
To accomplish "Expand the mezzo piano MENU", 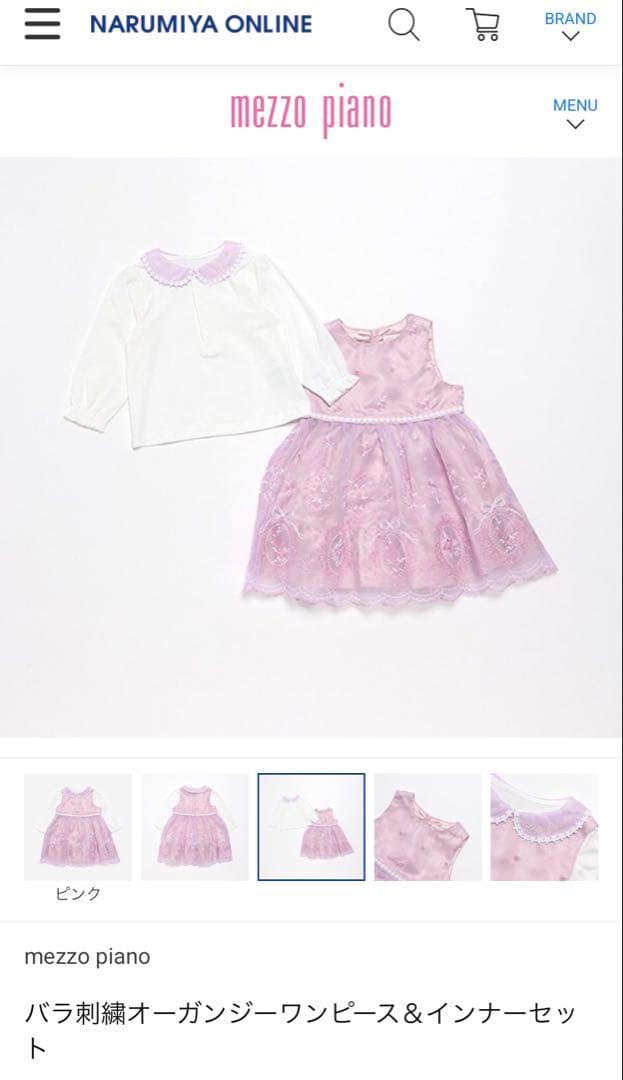I will point(575,113).
